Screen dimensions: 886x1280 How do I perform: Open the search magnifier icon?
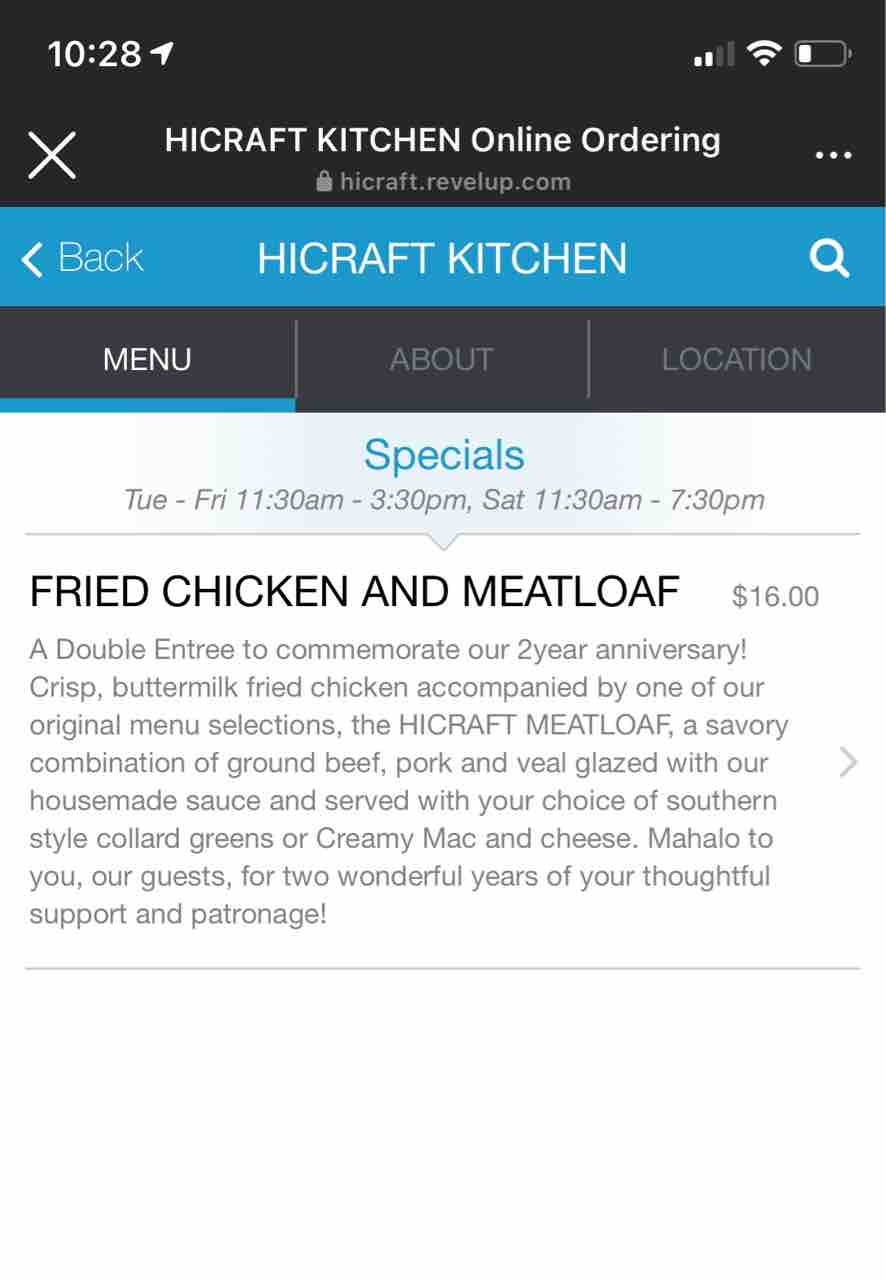[x=829, y=259]
